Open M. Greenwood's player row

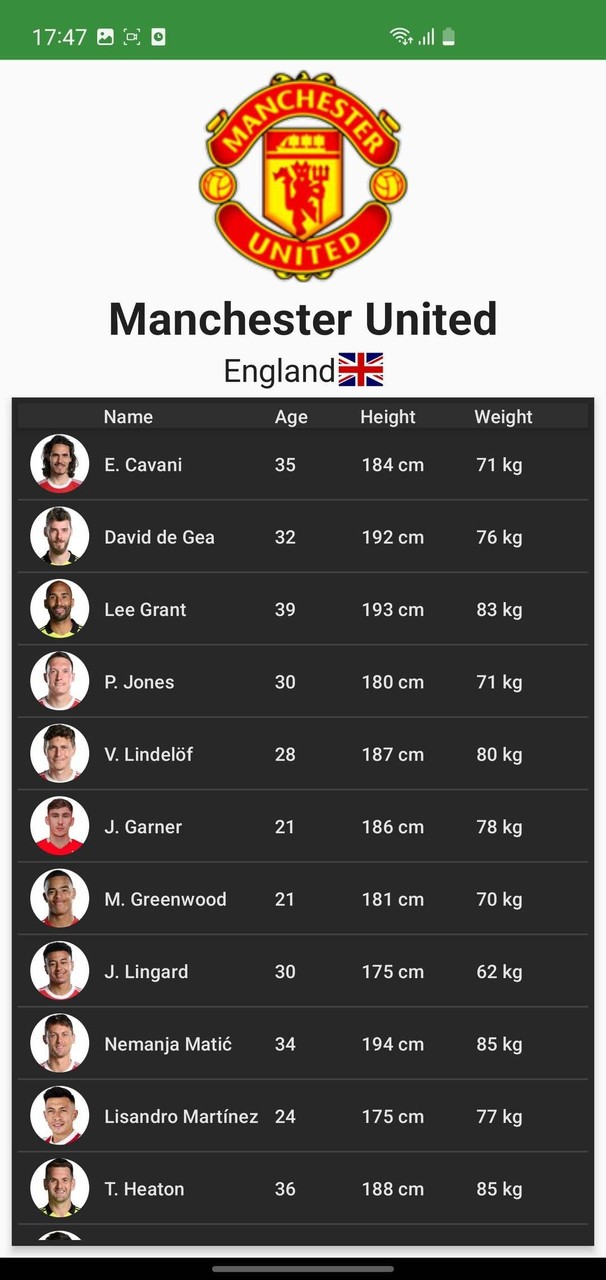pos(302,899)
